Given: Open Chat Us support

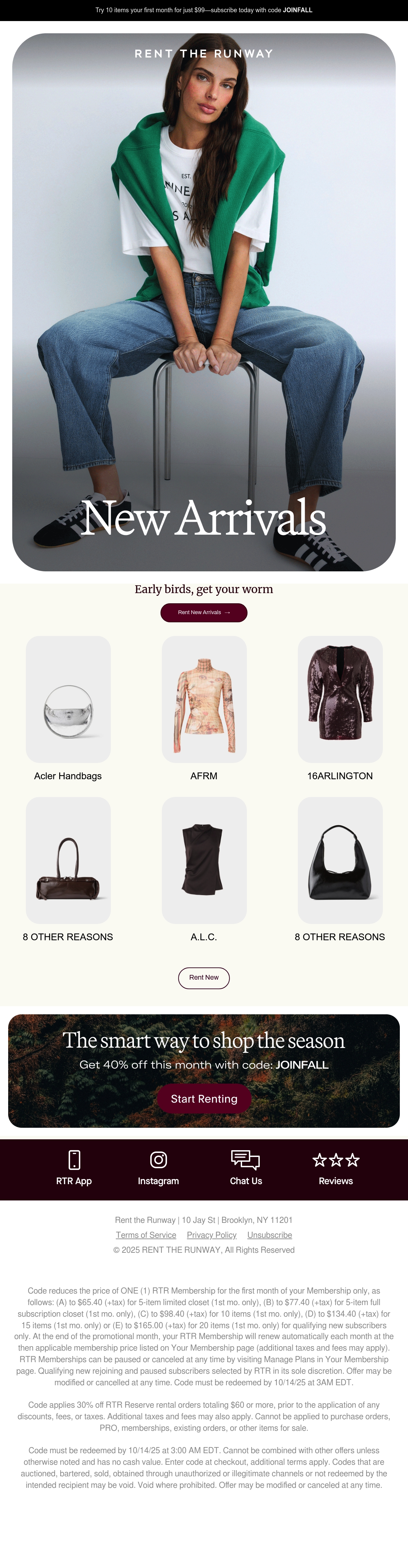Looking at the screenshot, I should (246, 1168).
